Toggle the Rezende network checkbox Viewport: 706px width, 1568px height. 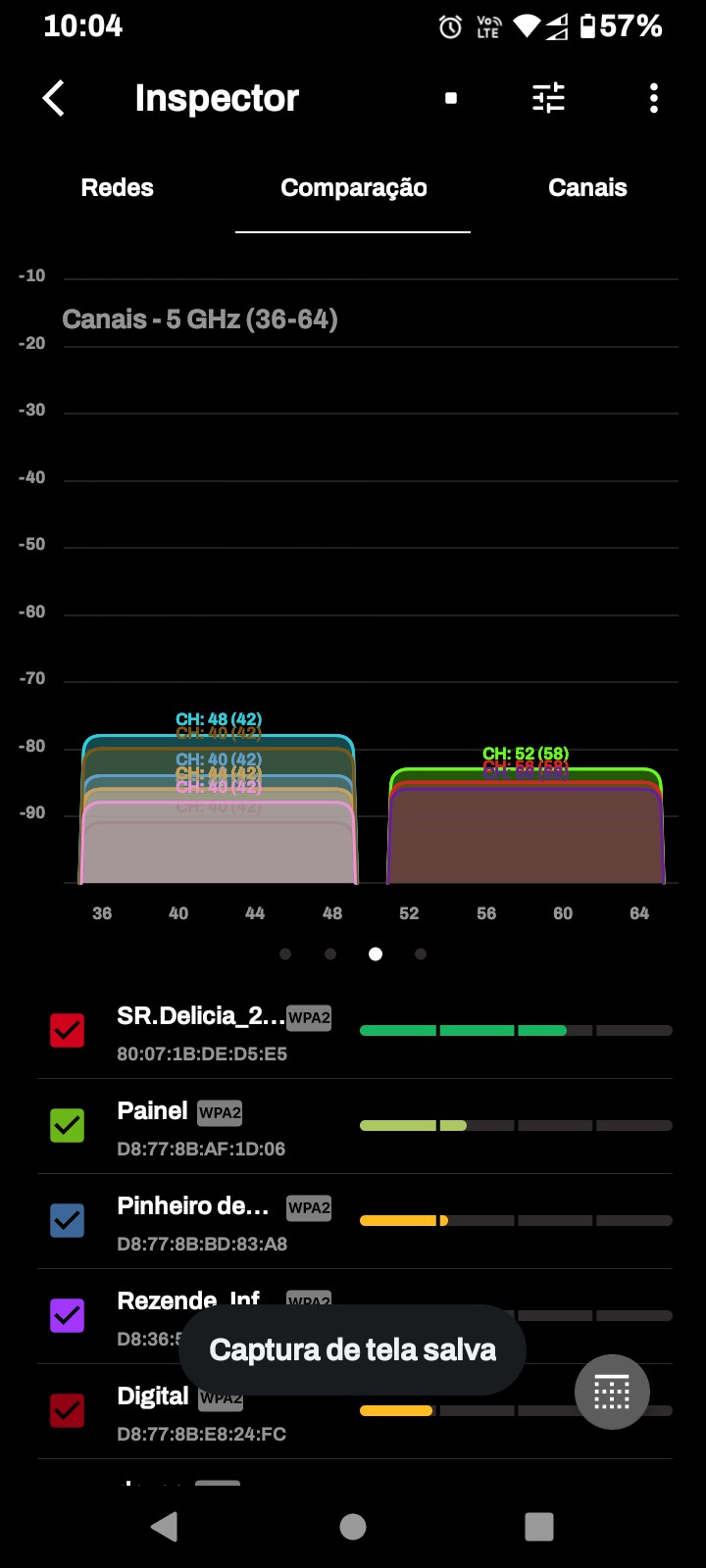68,1315
